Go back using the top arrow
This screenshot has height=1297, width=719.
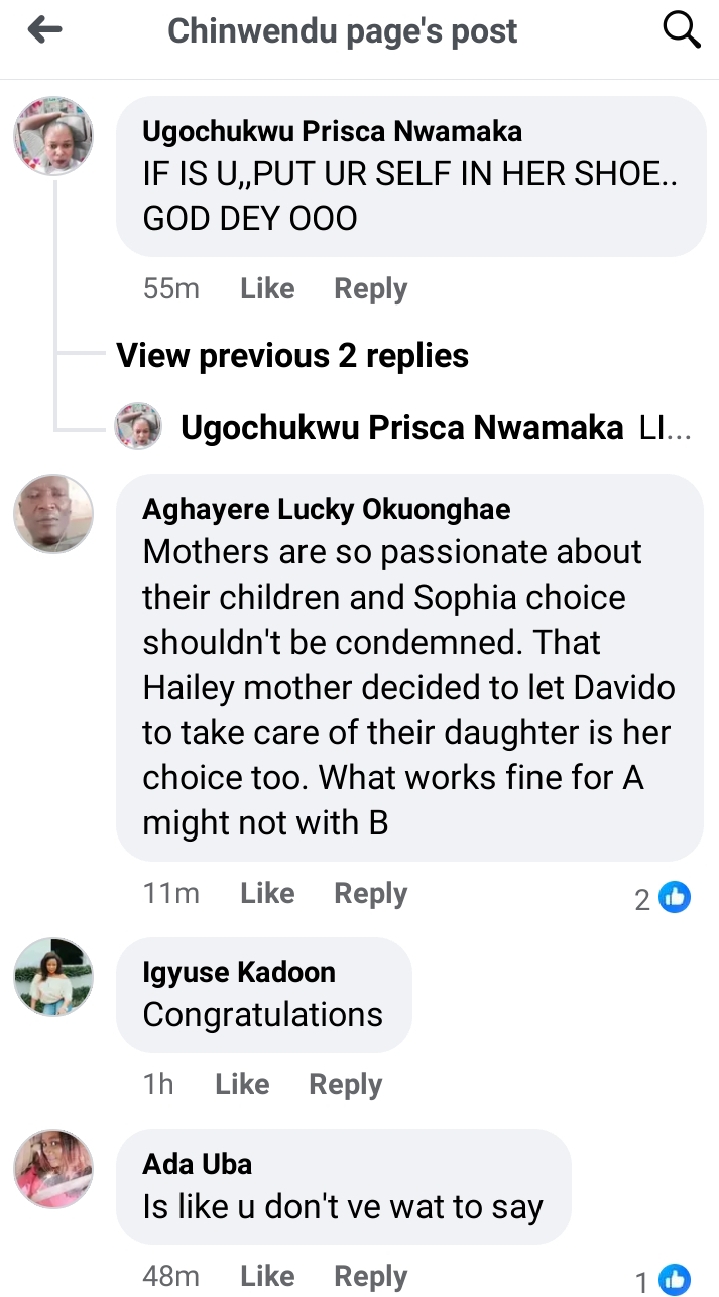(x=46, y=31)
